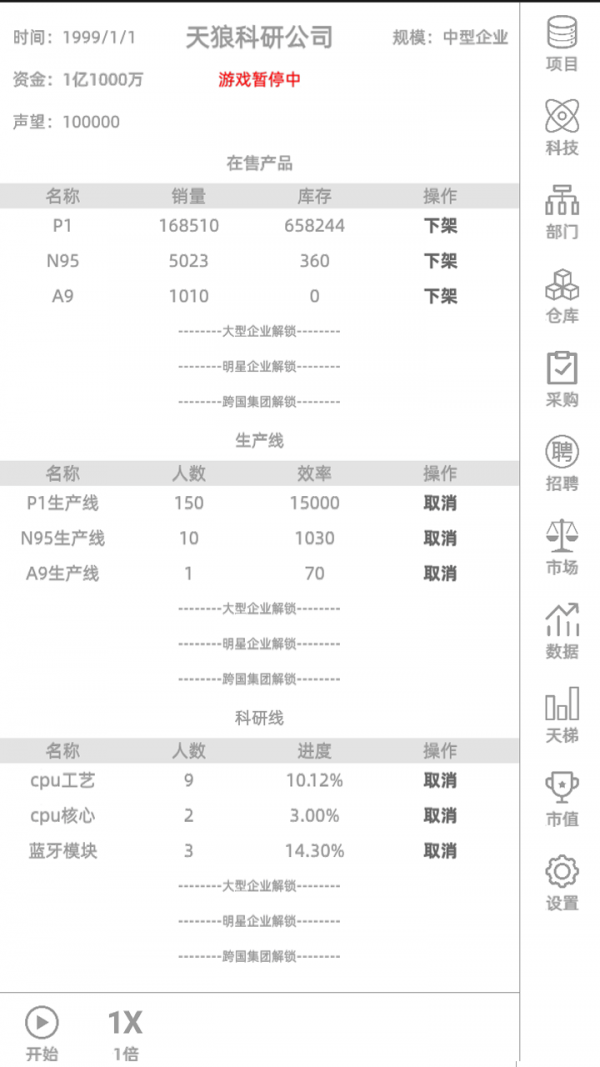This screenshot has width=600, height=1067.
Task: Take product P1 off sale with 下架
Action: [x=440, y=226]
